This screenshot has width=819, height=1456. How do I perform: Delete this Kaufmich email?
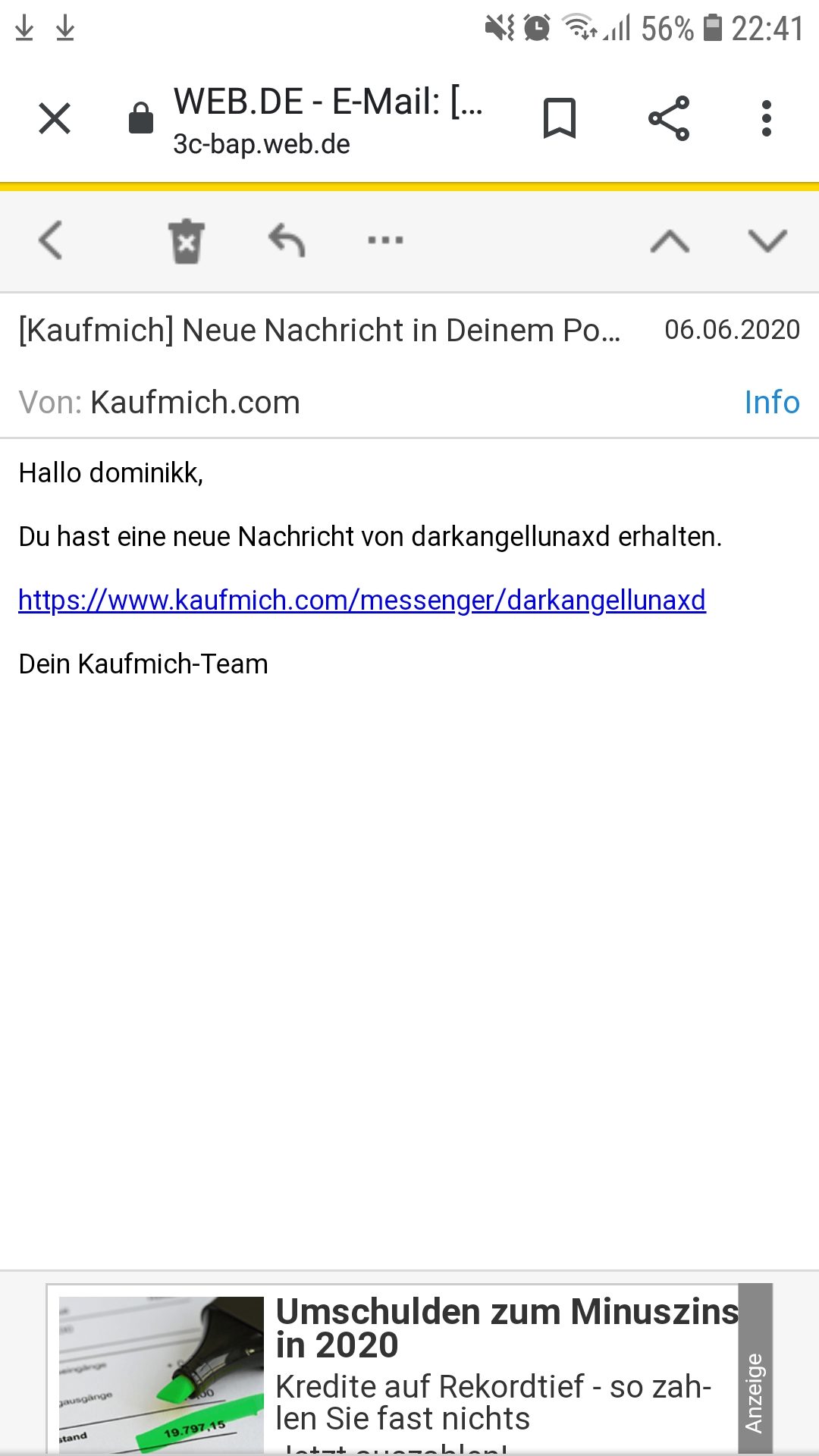[x=187, y=241]
